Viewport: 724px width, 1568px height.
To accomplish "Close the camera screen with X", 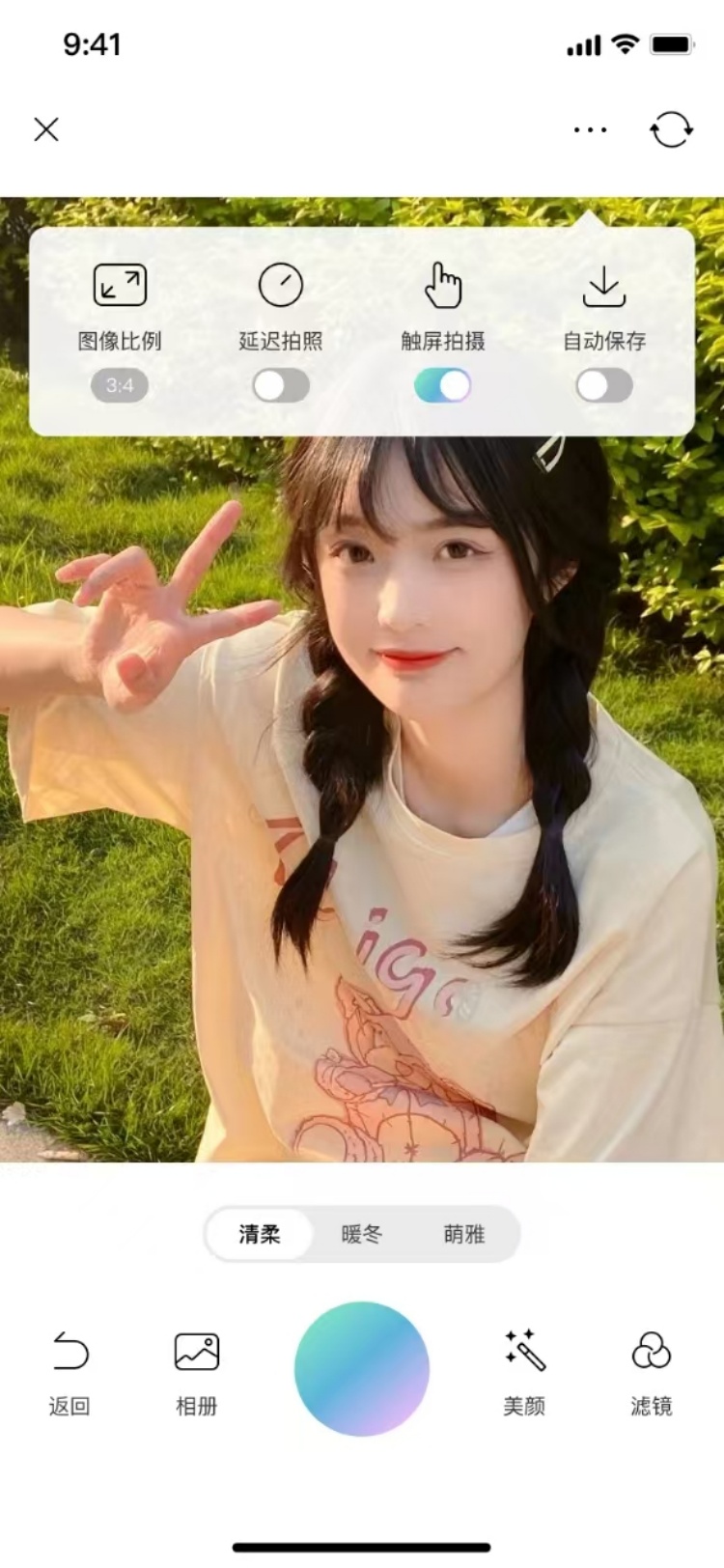I will coord(46,129).
